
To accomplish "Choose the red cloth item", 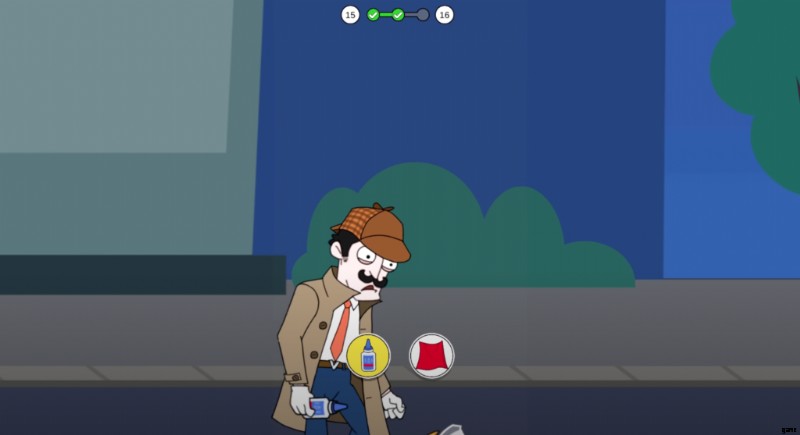I will point(432,356).
